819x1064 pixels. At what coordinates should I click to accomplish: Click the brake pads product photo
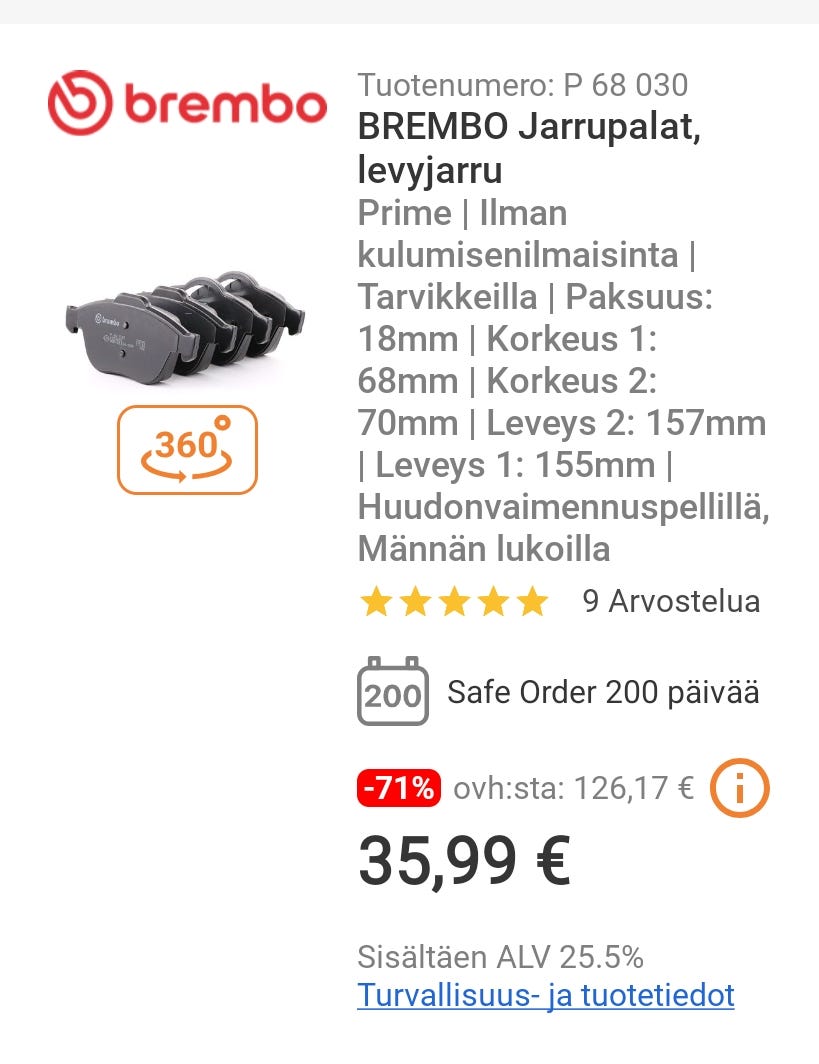pyautogui.click(x=186, y=325)
